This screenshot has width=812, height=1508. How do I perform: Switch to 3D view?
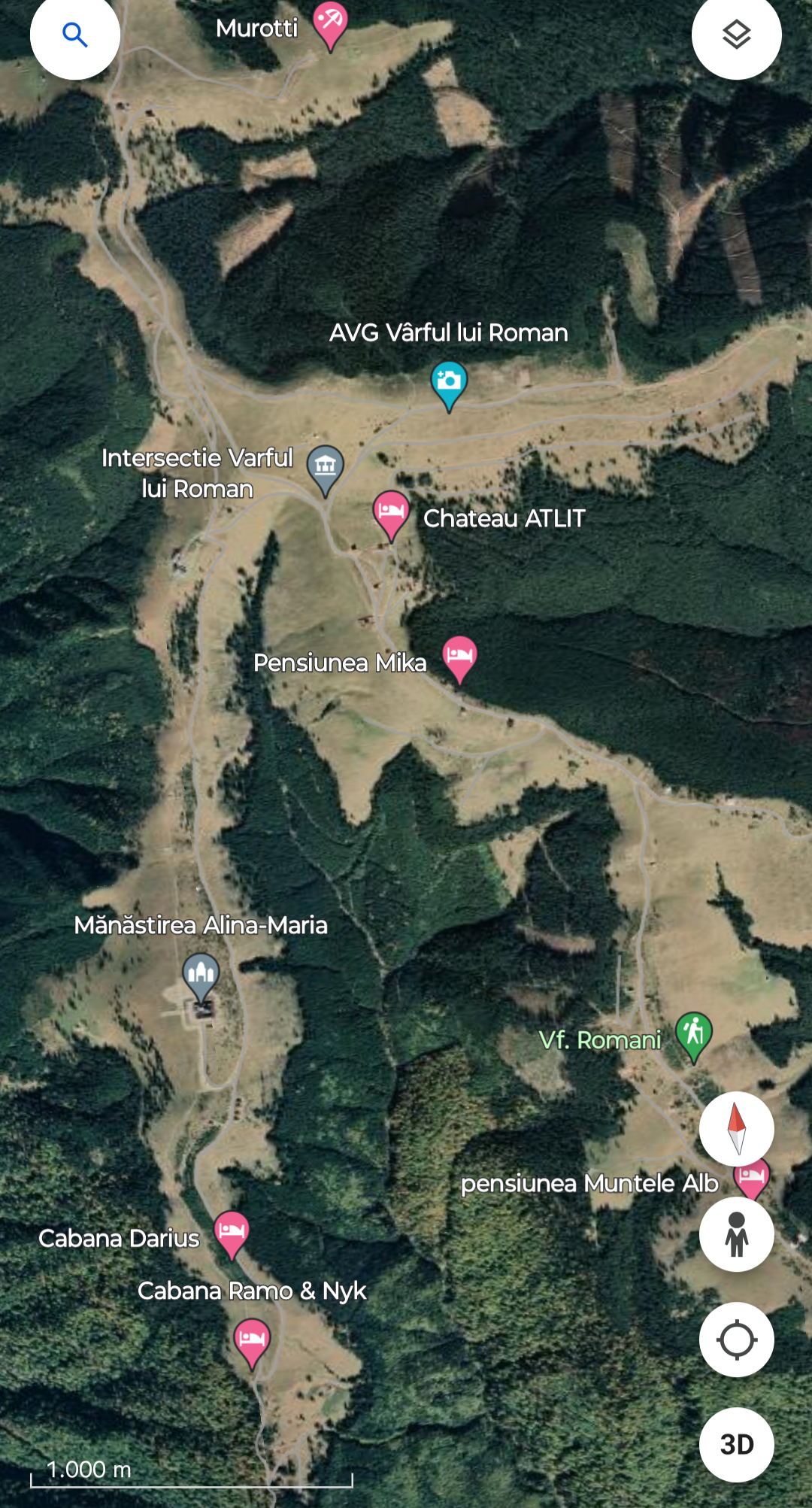click(x=736, y=1444)
